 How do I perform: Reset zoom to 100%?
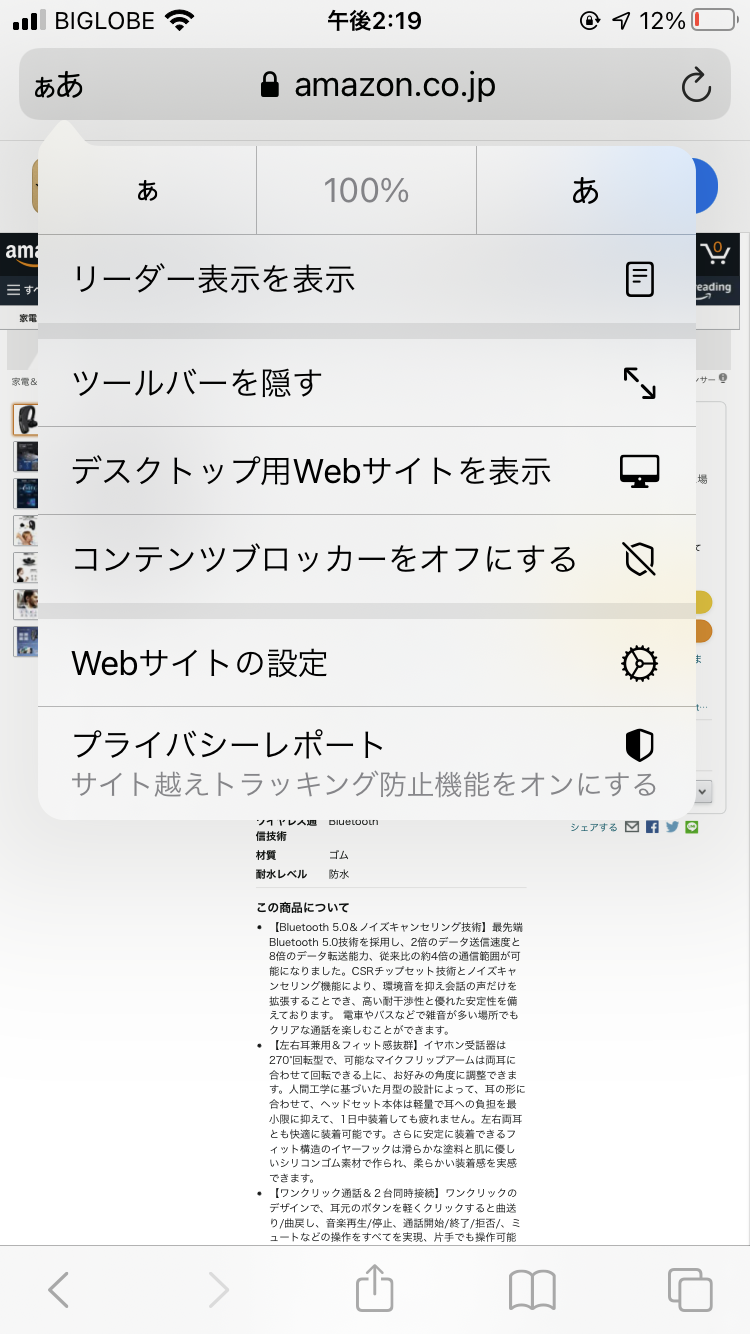366,190
